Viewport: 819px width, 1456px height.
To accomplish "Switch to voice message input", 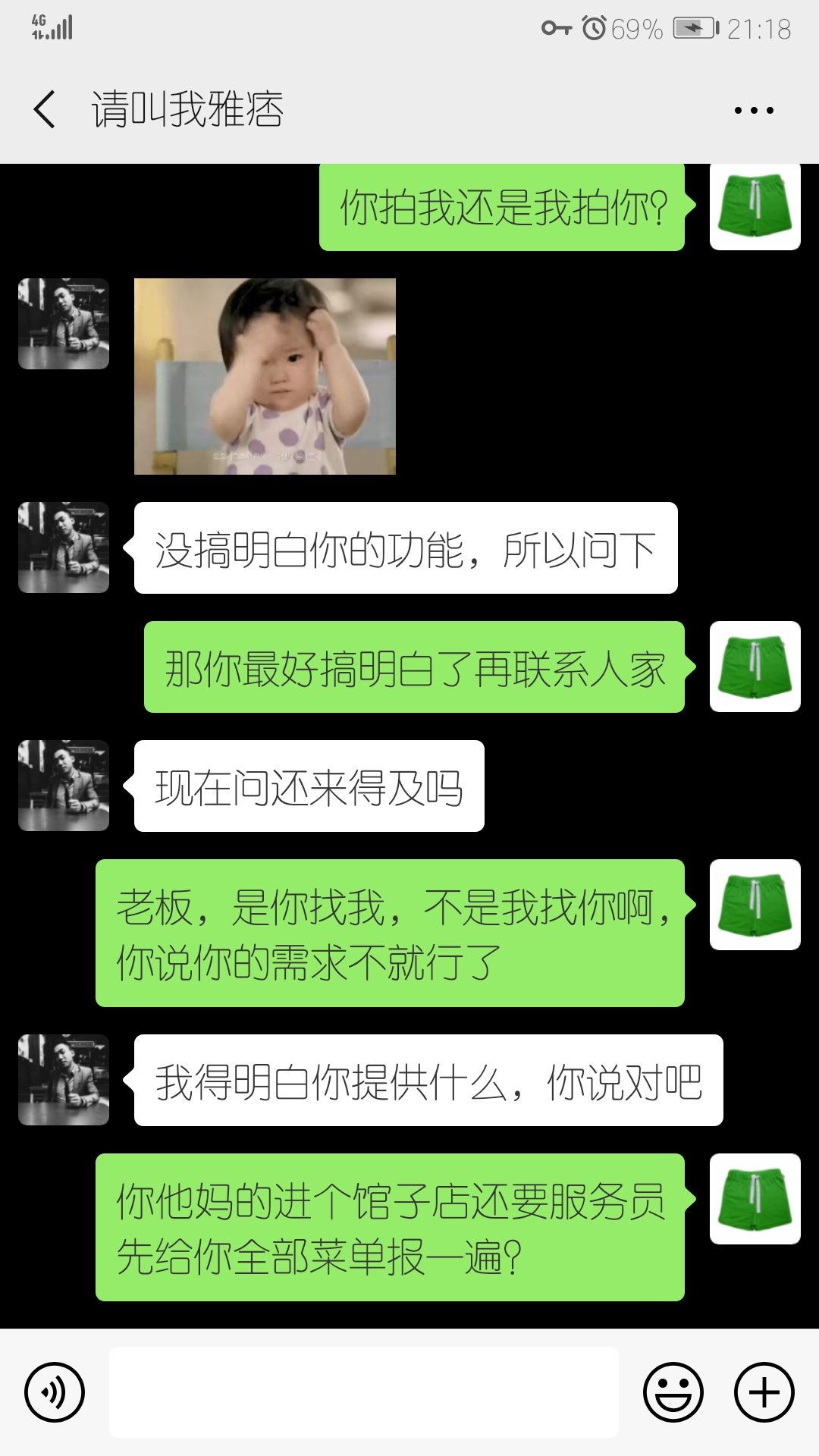I will coord(55,1392).
